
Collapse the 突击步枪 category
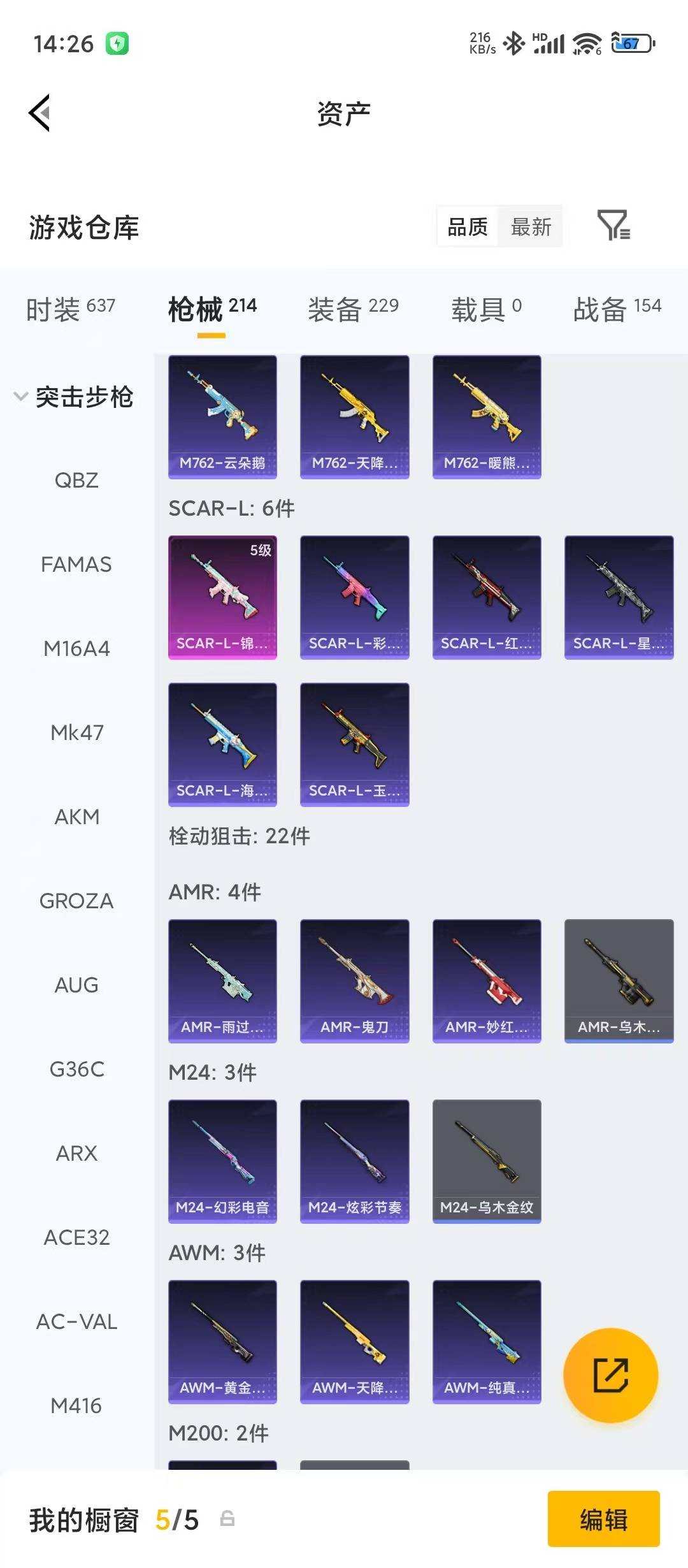pyautogui.click(x=73, y=397)
